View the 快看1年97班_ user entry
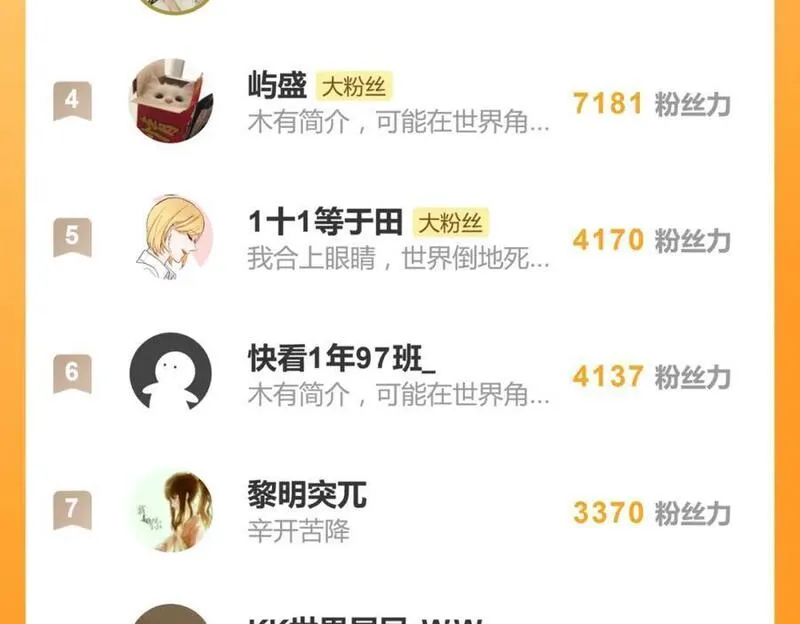The width and height of the screenshot is (800, 624). 400,374
